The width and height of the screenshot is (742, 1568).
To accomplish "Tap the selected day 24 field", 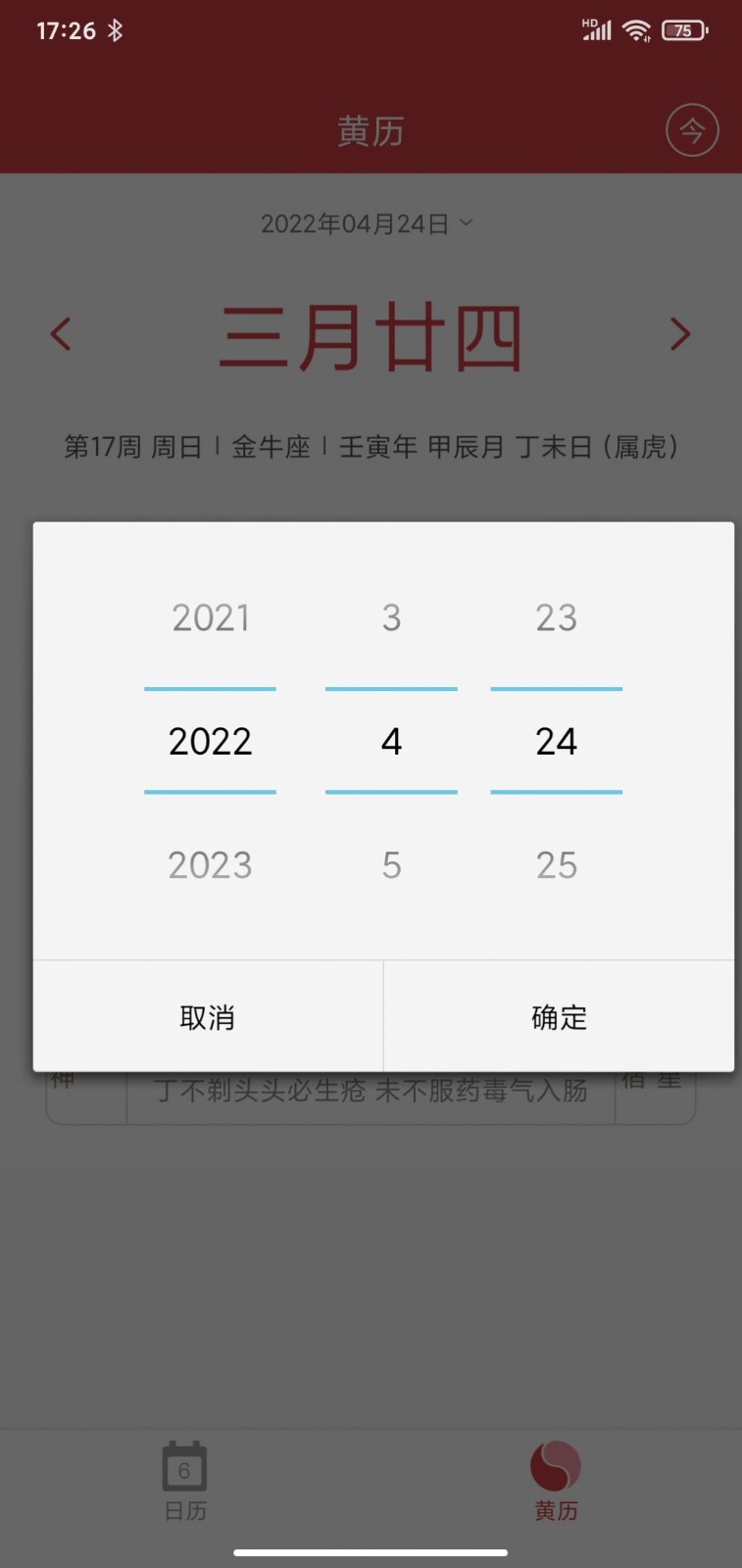I will point(556,741).
